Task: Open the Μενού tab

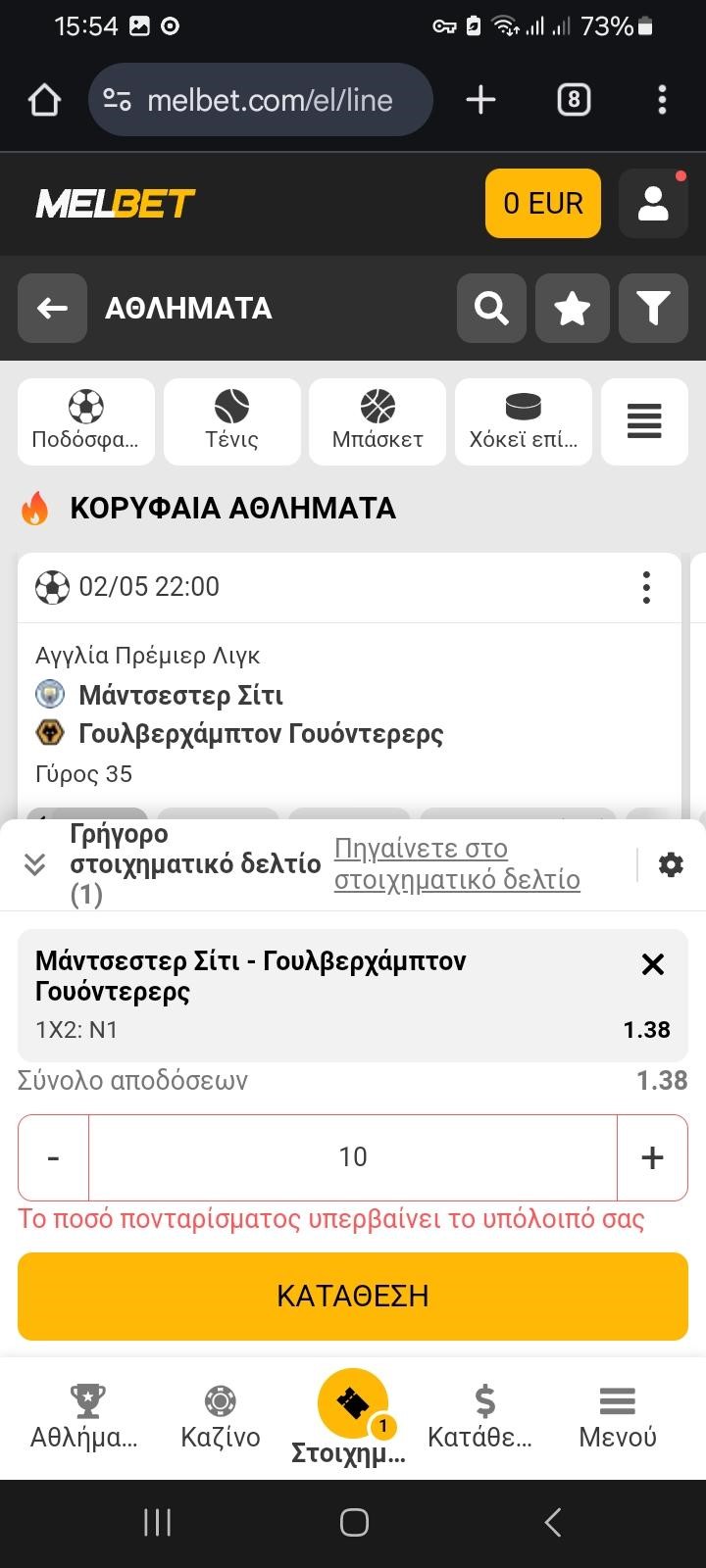Action: coord(618,1418)
